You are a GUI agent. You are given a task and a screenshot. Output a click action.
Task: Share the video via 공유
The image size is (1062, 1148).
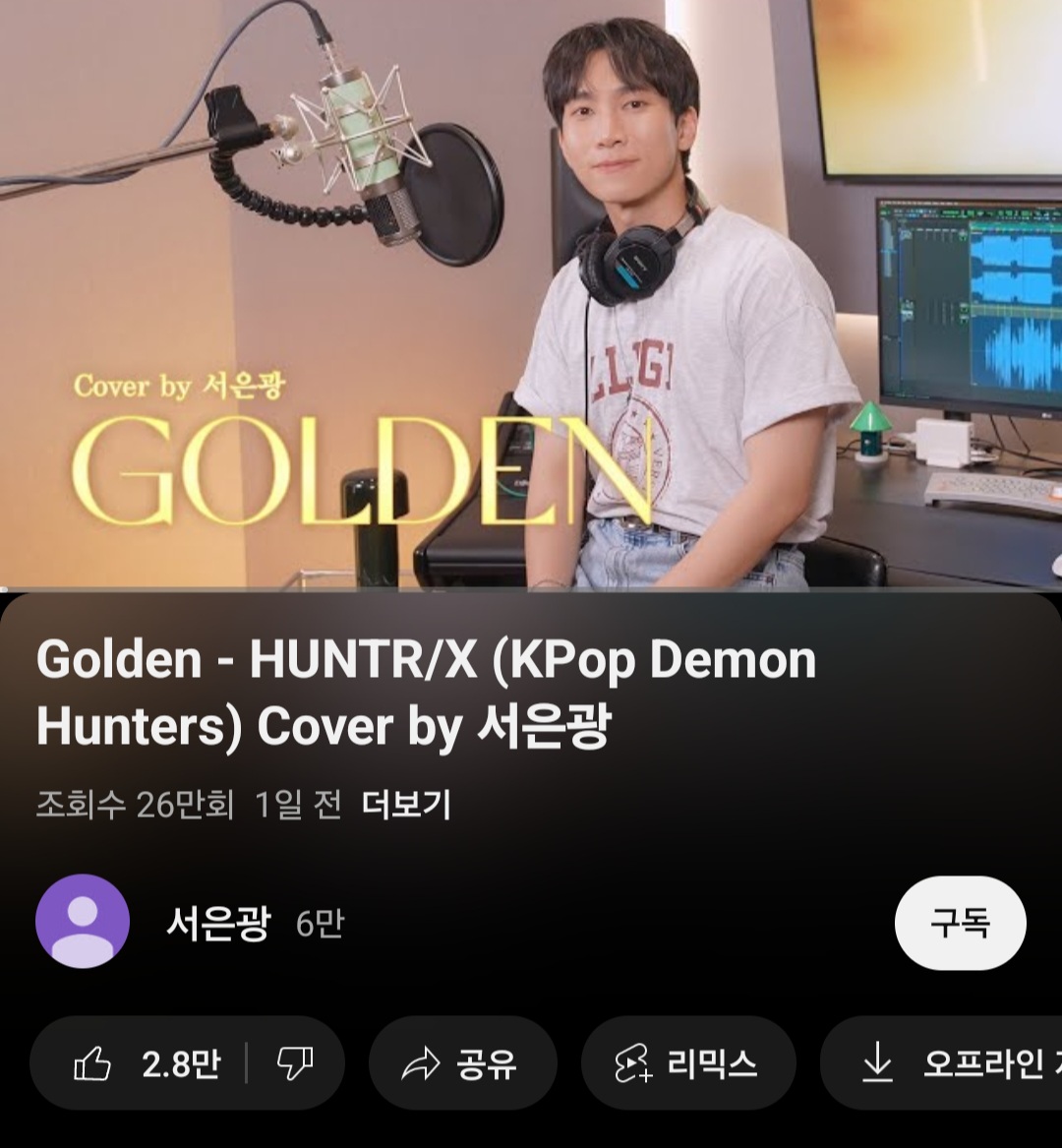(462, 1064)
